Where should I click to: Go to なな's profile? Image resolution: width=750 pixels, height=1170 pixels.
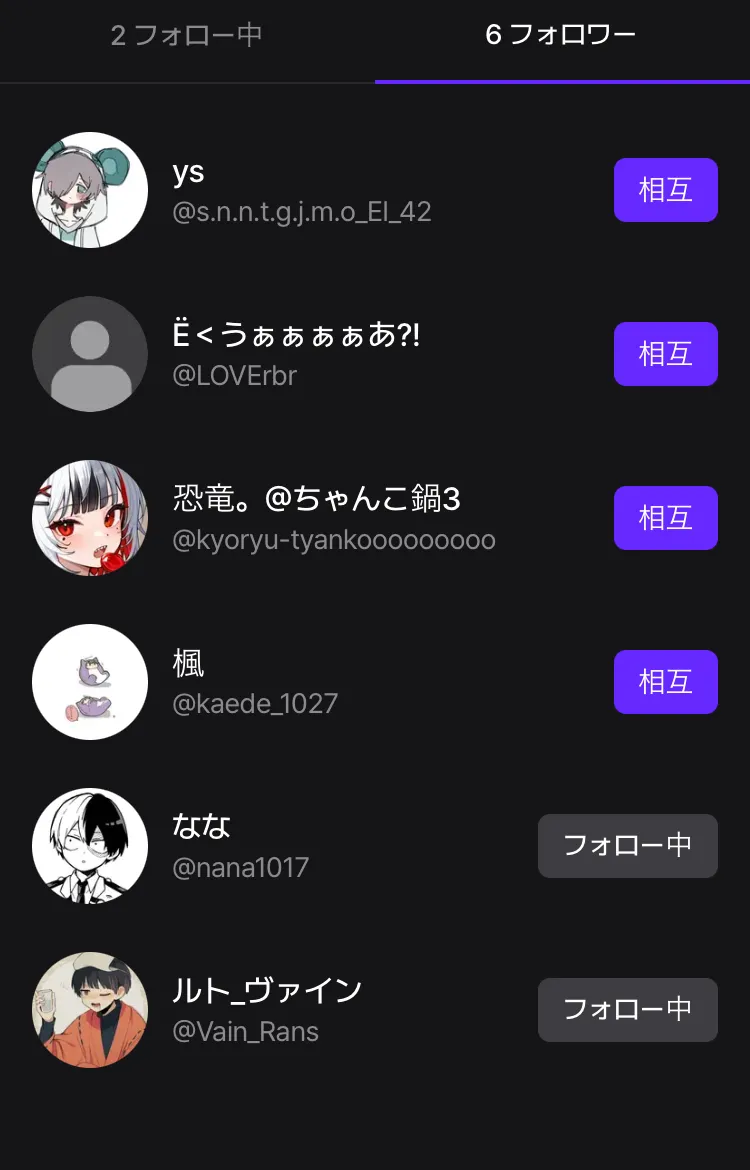tap(90, 846)
